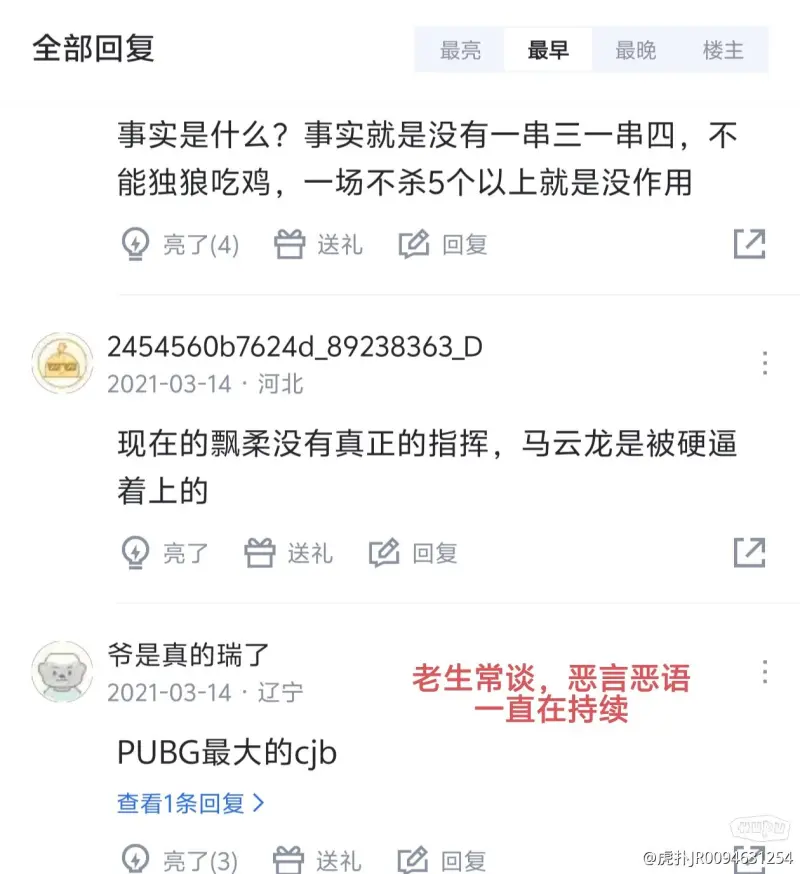
Task: Share the 飘柔没有真正的指挥 comment
Action: pos(749,552)
